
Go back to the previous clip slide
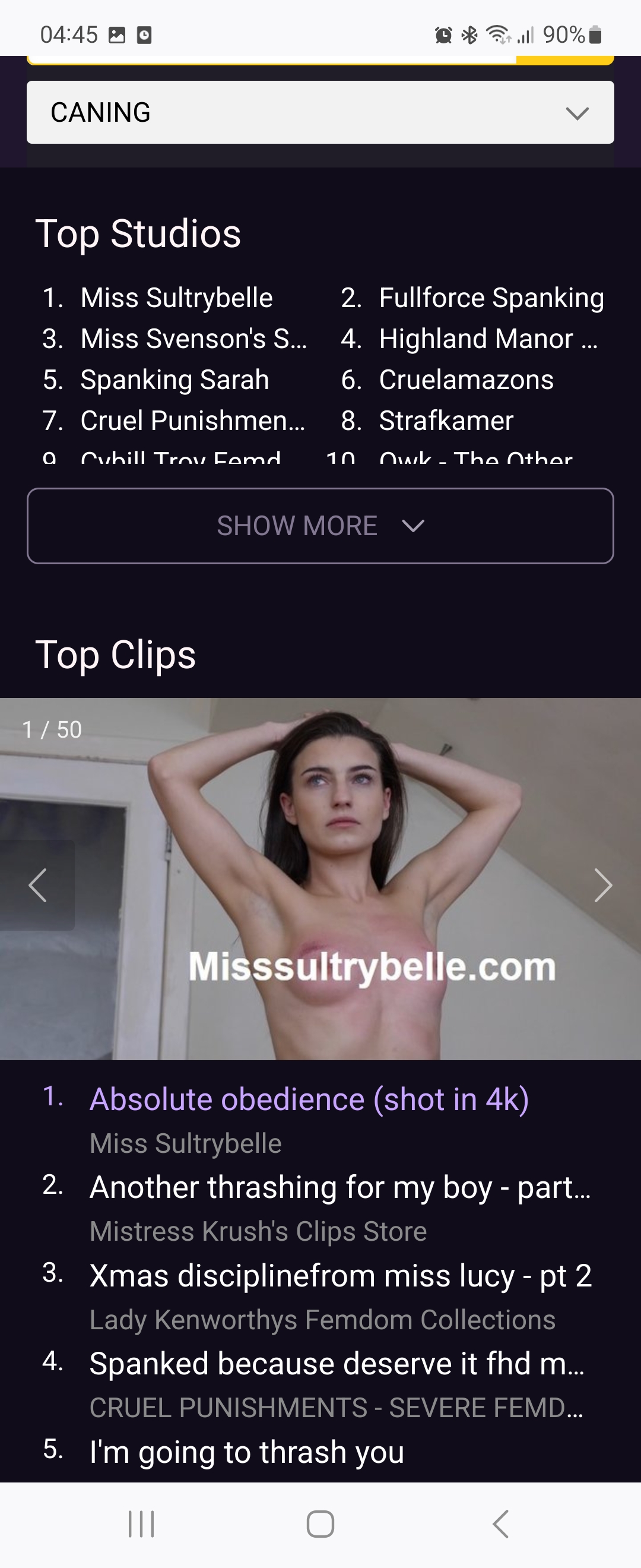point(38,885)
